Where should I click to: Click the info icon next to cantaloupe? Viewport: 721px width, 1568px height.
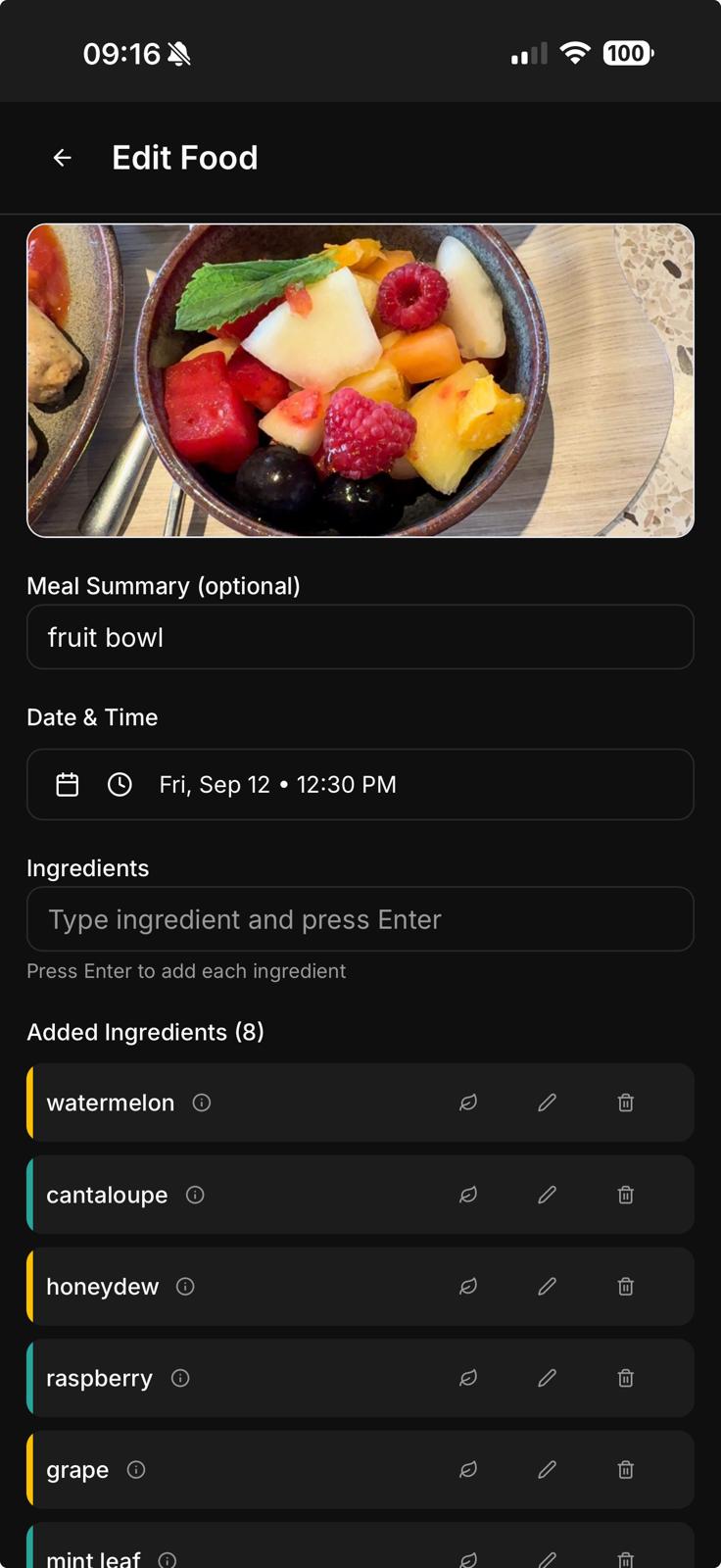pyautogui.click(x=194, y=1195)
